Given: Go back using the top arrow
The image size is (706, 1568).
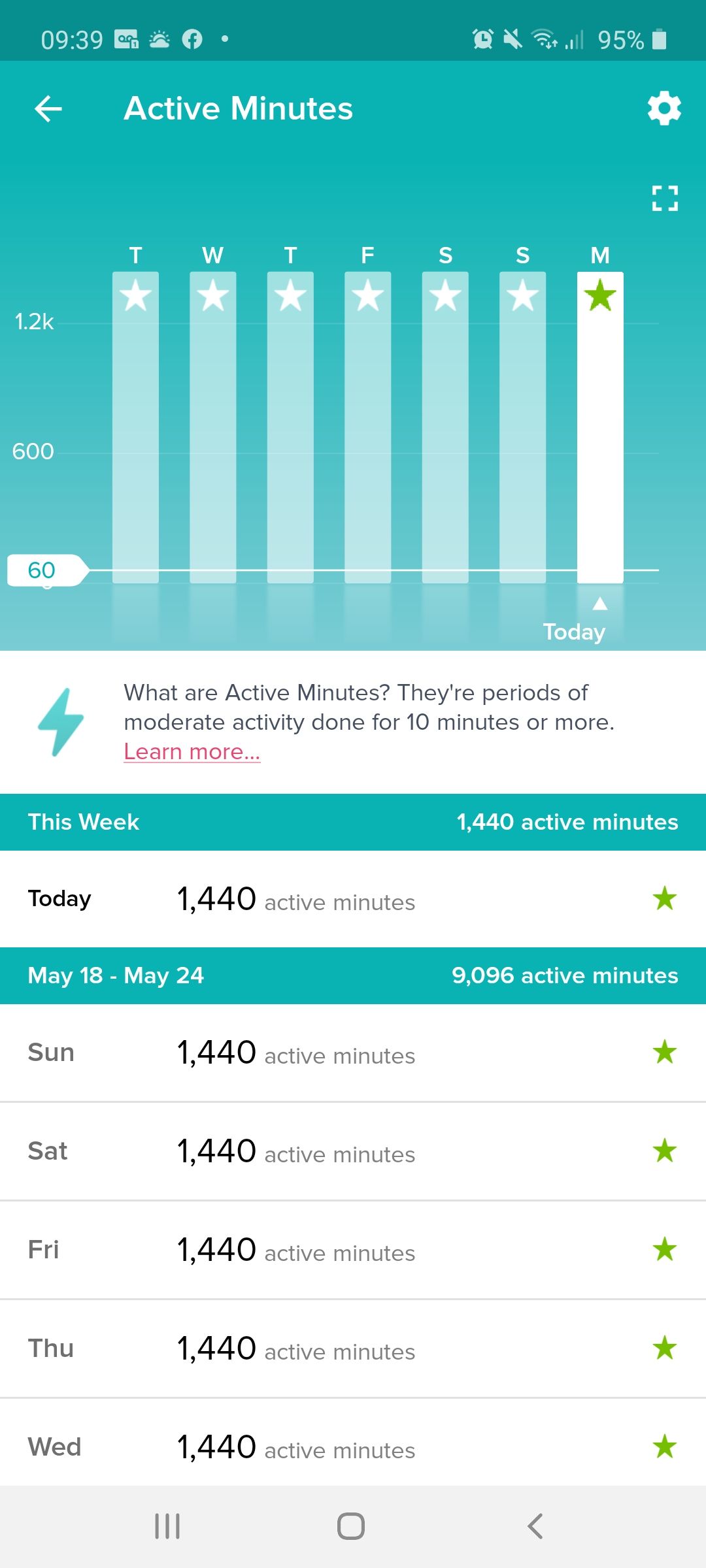Looking at the screenshot, I should (x=48, y=108).
